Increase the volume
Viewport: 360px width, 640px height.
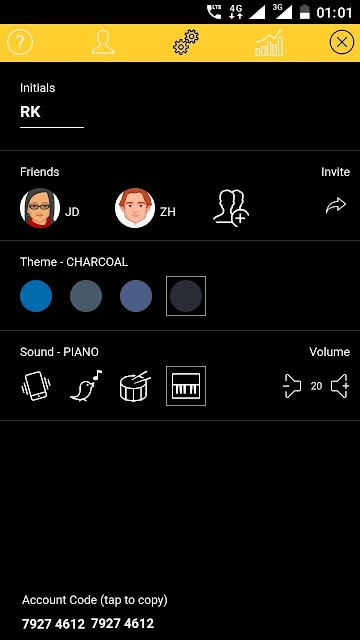pyautogui.click(x=340, y=386)
